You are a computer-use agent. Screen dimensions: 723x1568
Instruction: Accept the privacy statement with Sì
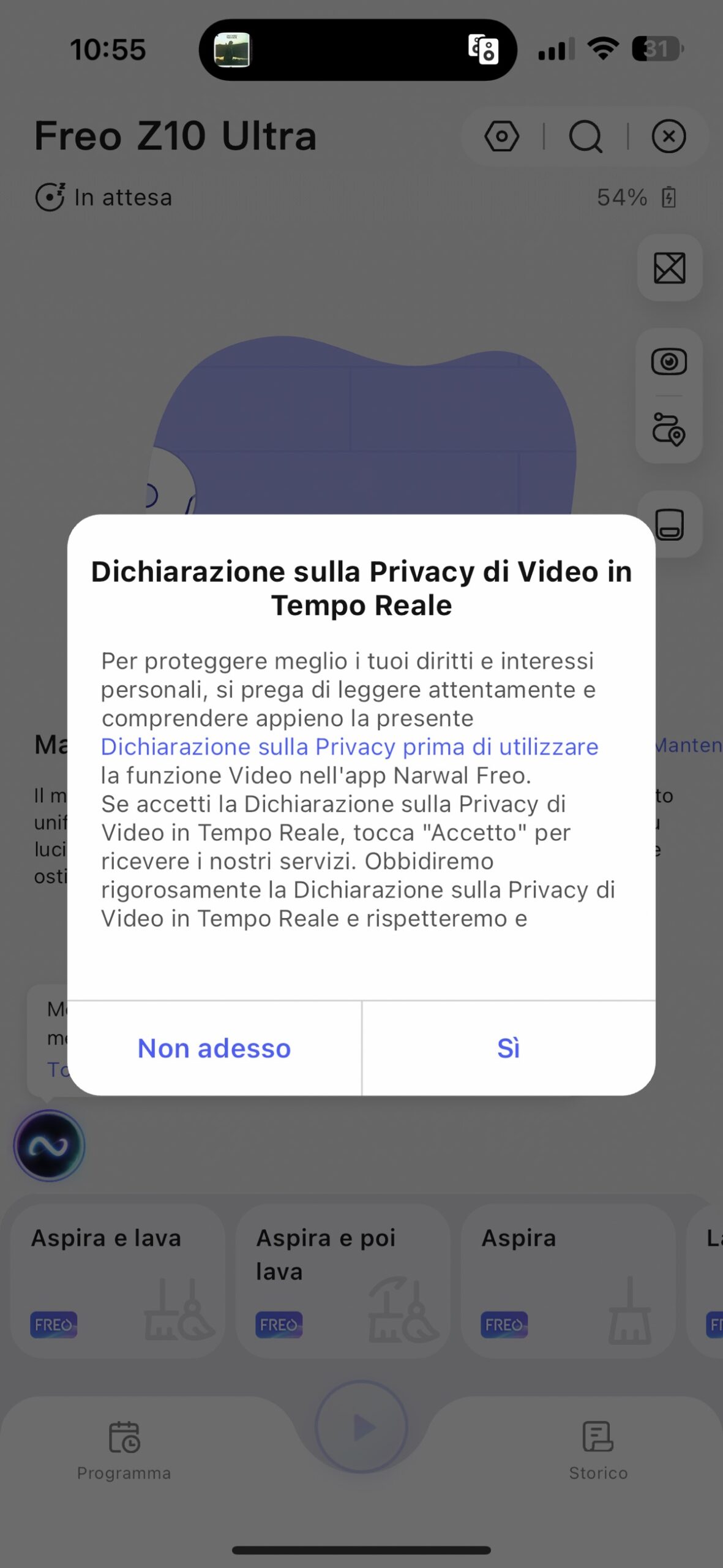pyautogui.click(x=508, y=1049)
